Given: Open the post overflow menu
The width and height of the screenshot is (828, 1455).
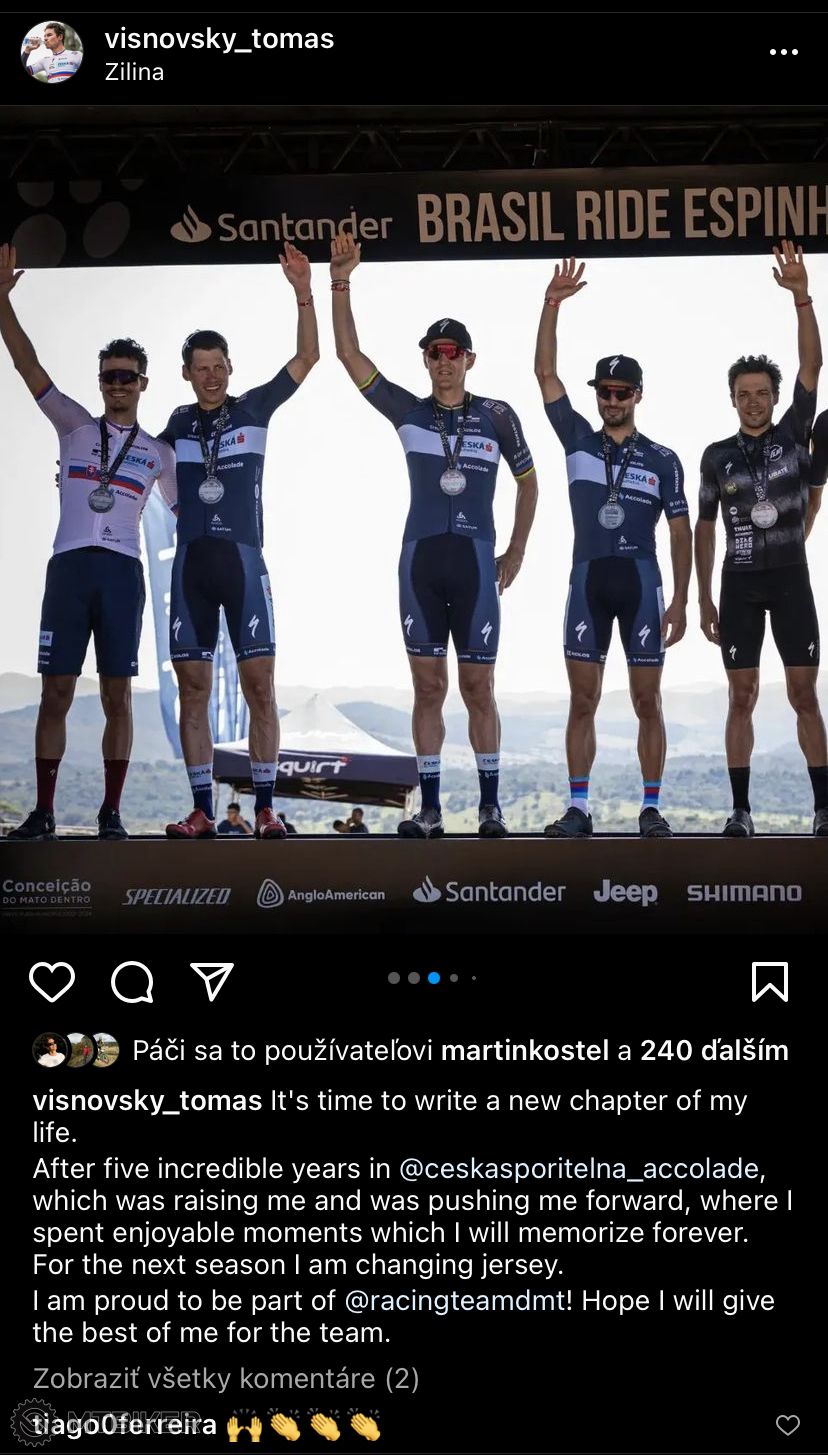Looking at the screenshot, I should point(783,52).
